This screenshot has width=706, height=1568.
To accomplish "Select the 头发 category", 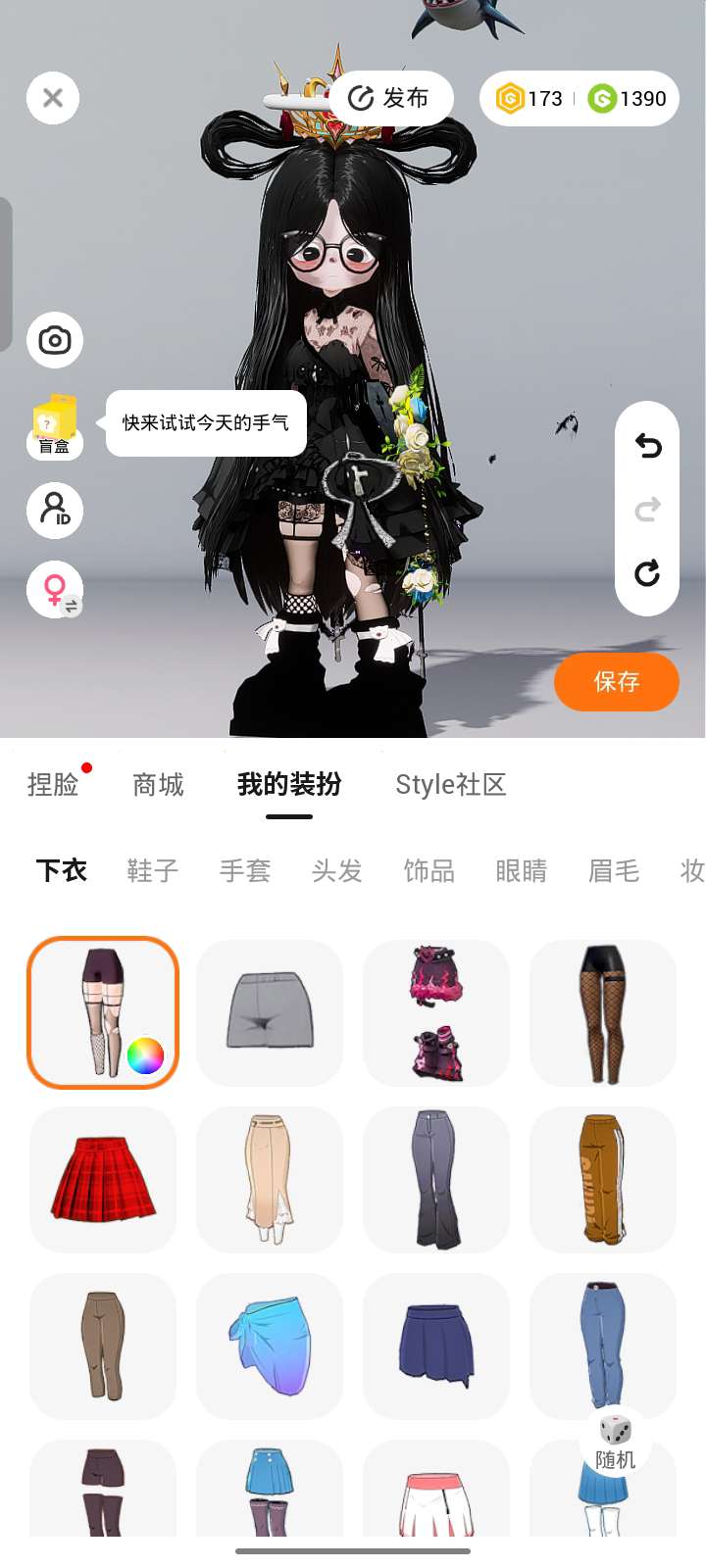I will [337, 870].
